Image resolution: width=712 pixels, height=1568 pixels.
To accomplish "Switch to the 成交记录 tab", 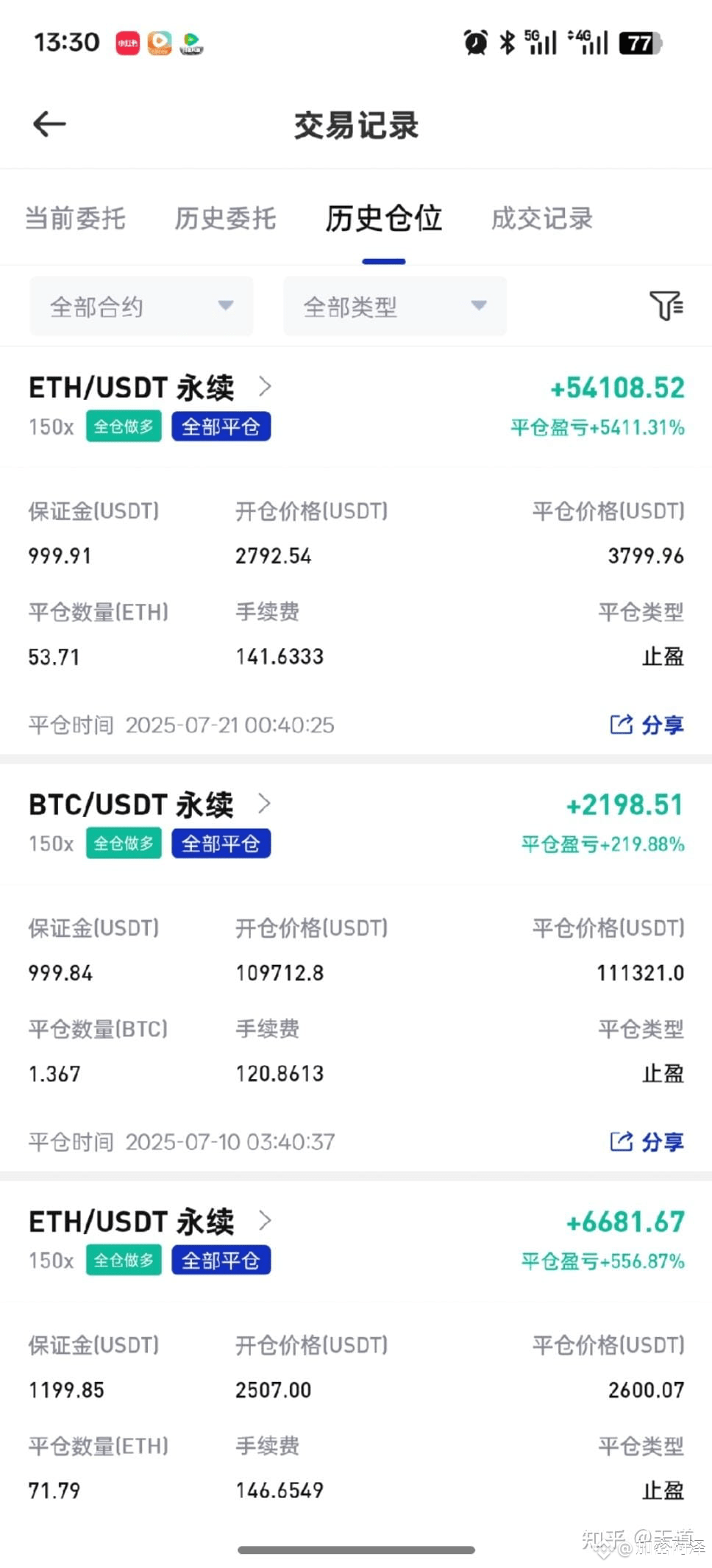I will 542,218.
